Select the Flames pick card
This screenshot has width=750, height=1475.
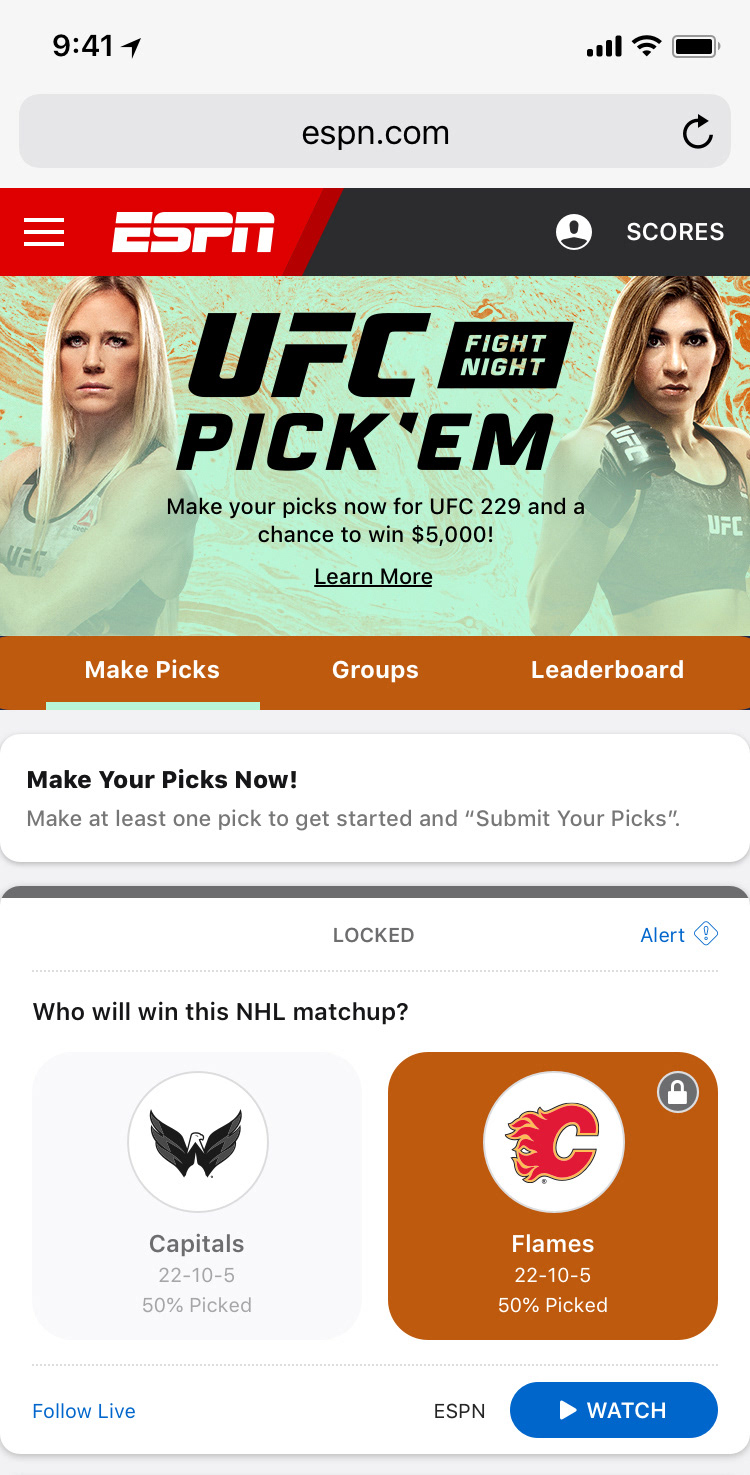[x=552, y=1195]
